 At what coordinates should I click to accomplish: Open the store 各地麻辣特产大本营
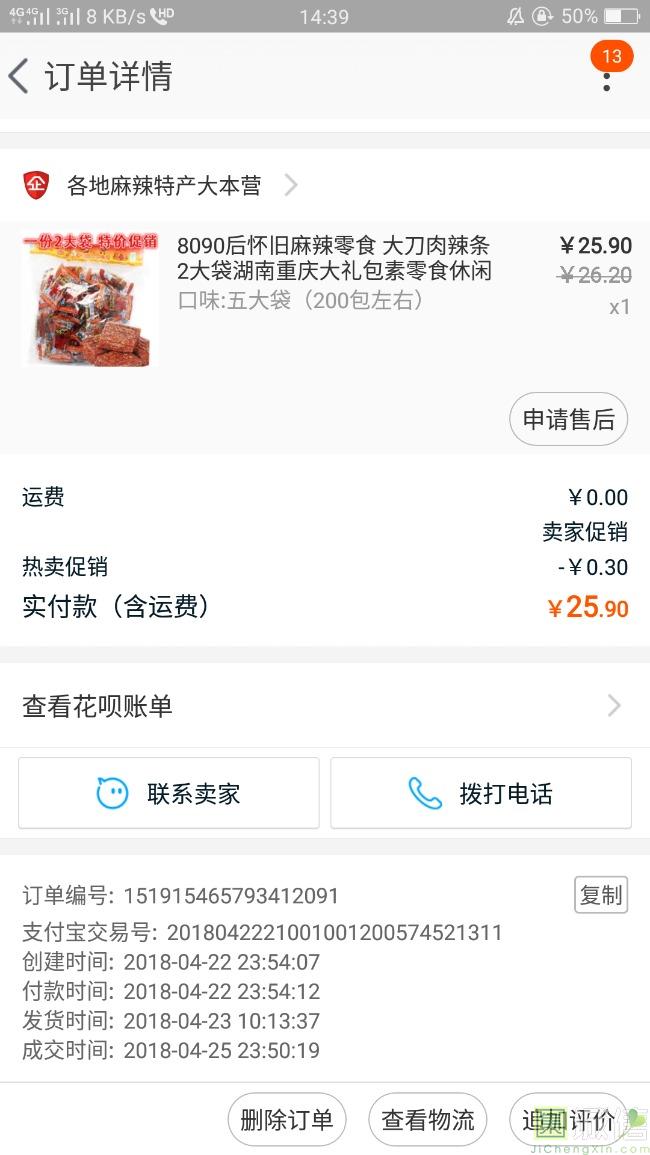[163, 185]
